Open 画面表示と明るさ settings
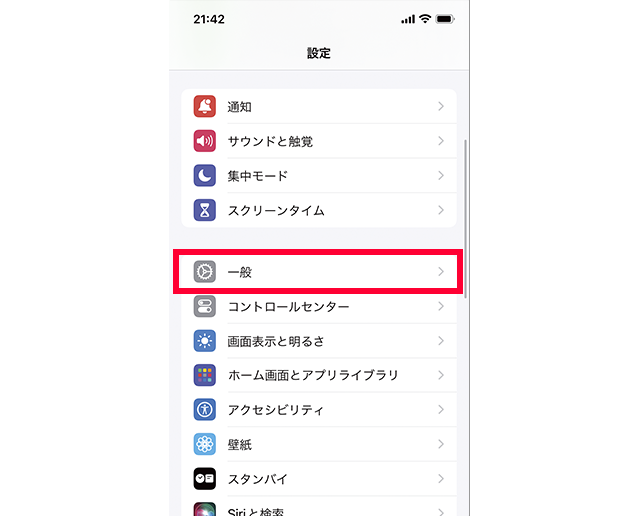The image size is (640, 516). 318,341
